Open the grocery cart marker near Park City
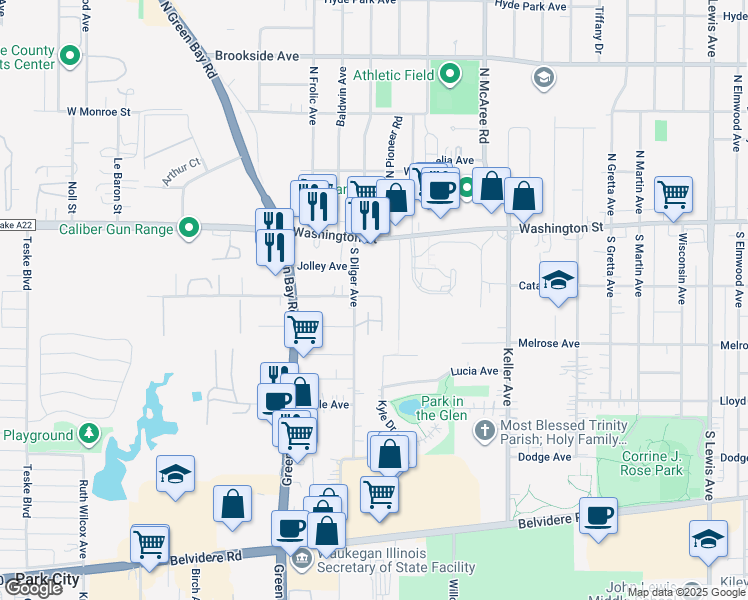Image resolution: width=748 pixels, height=600 pixels. (150, 543)
